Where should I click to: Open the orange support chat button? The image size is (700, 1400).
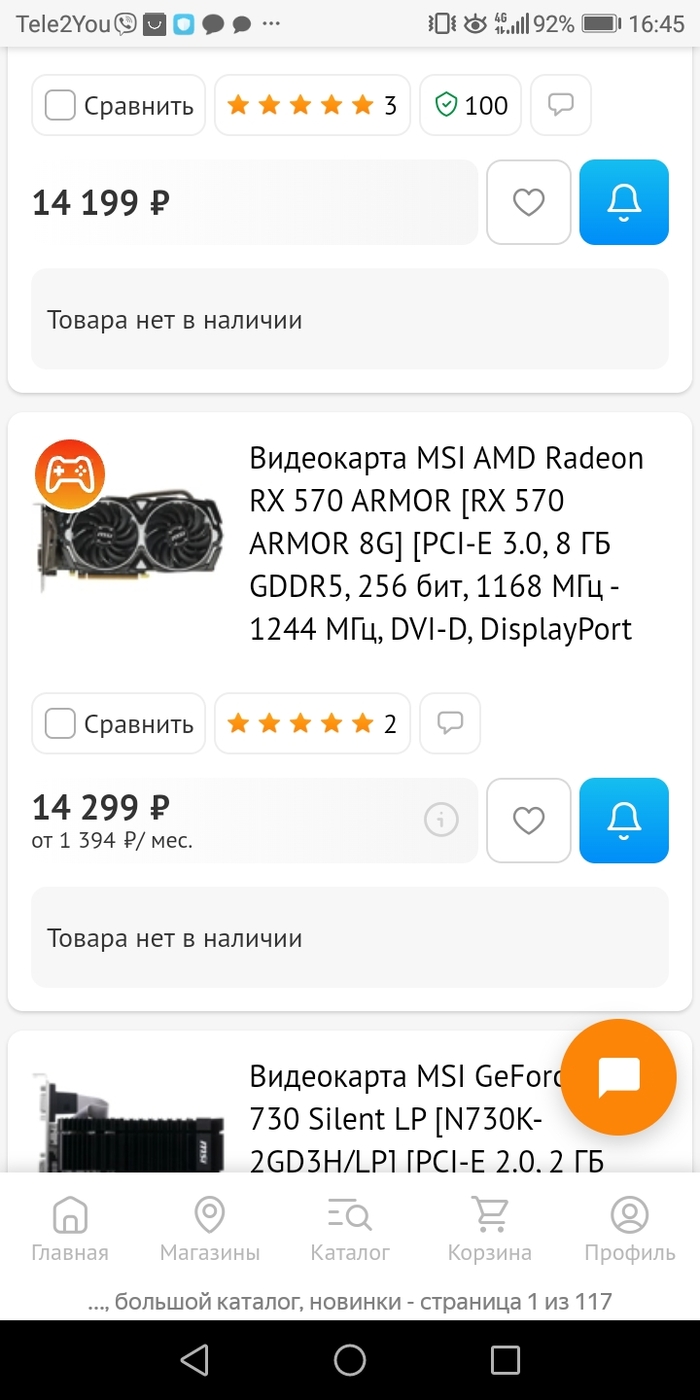click(618, 1076)
